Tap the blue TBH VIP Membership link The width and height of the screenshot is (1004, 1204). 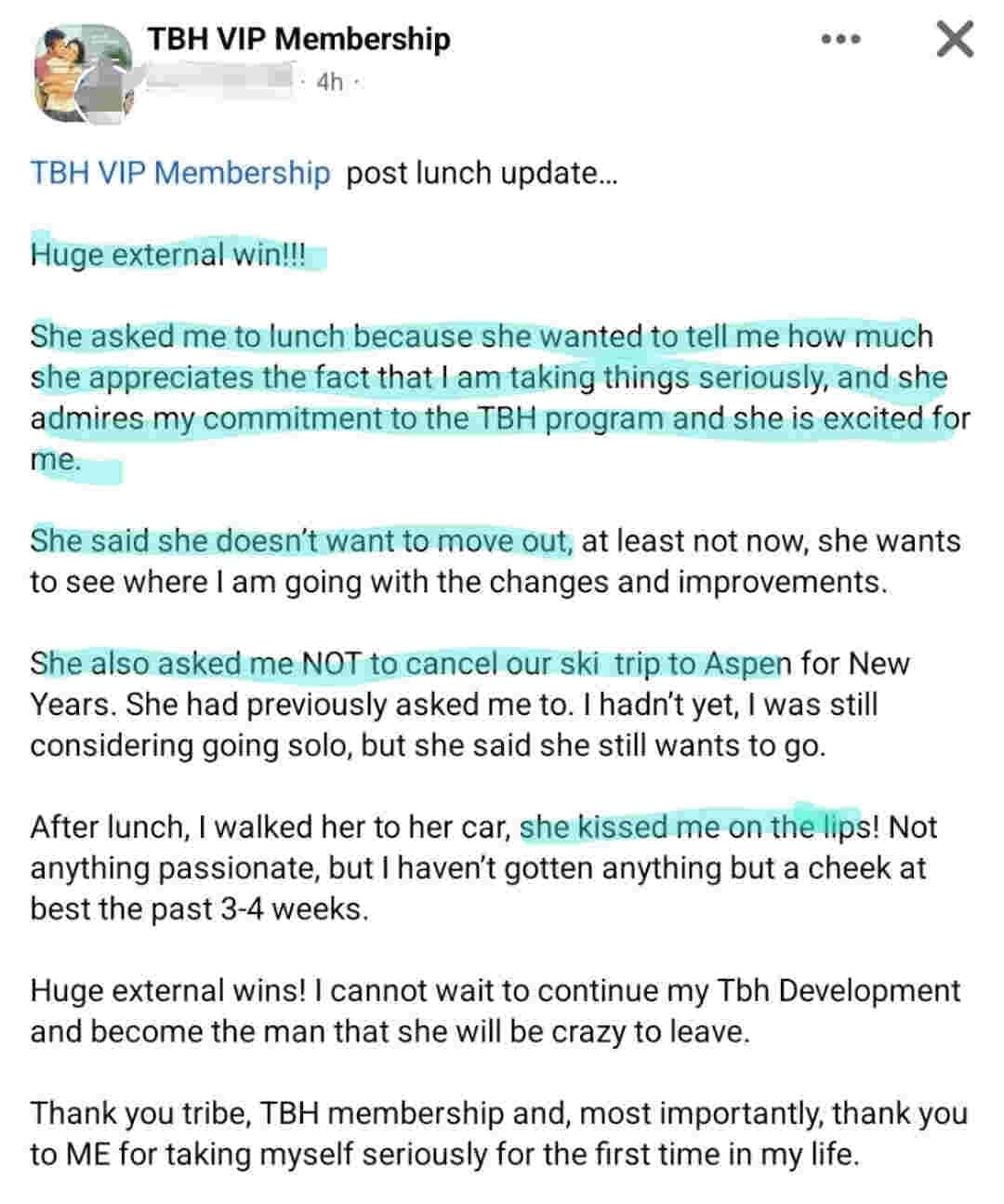point(180,173)
